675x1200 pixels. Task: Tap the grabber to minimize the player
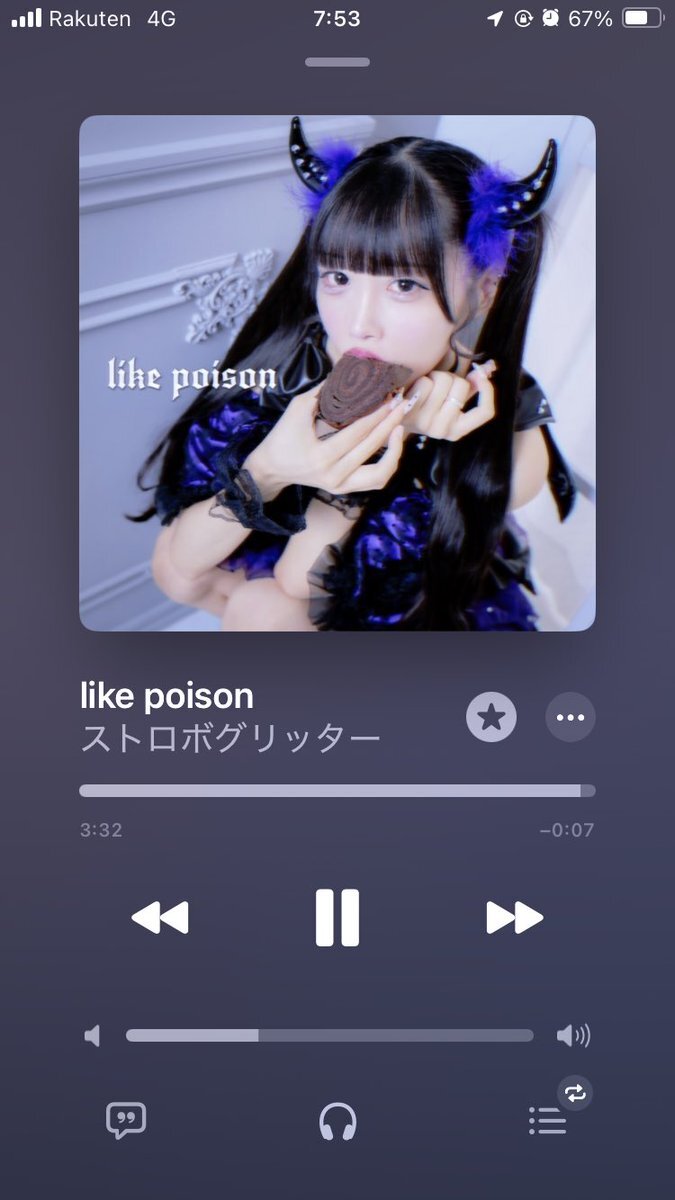point(337,62)
